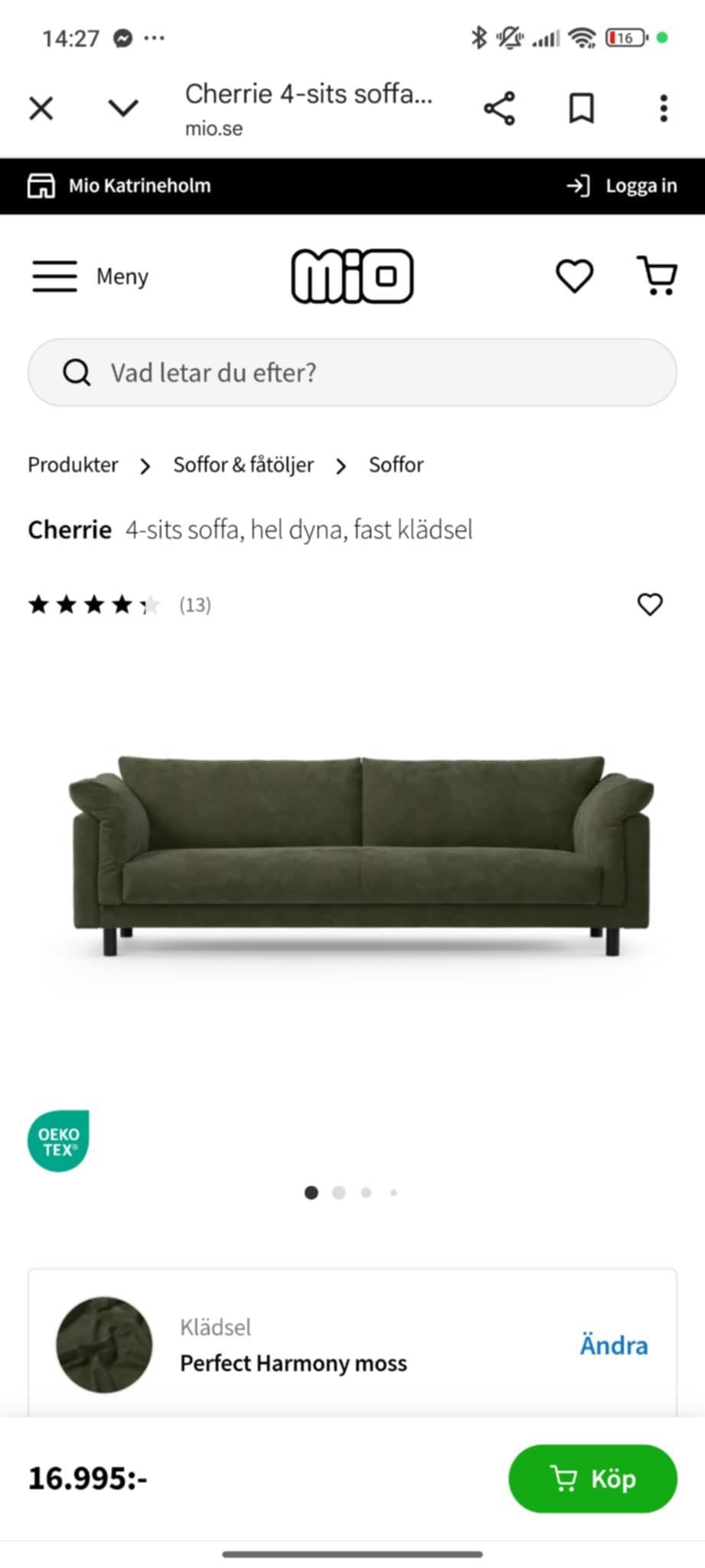Expand the Meny hamburger menu
The image size is (705, 1568).
54,276
